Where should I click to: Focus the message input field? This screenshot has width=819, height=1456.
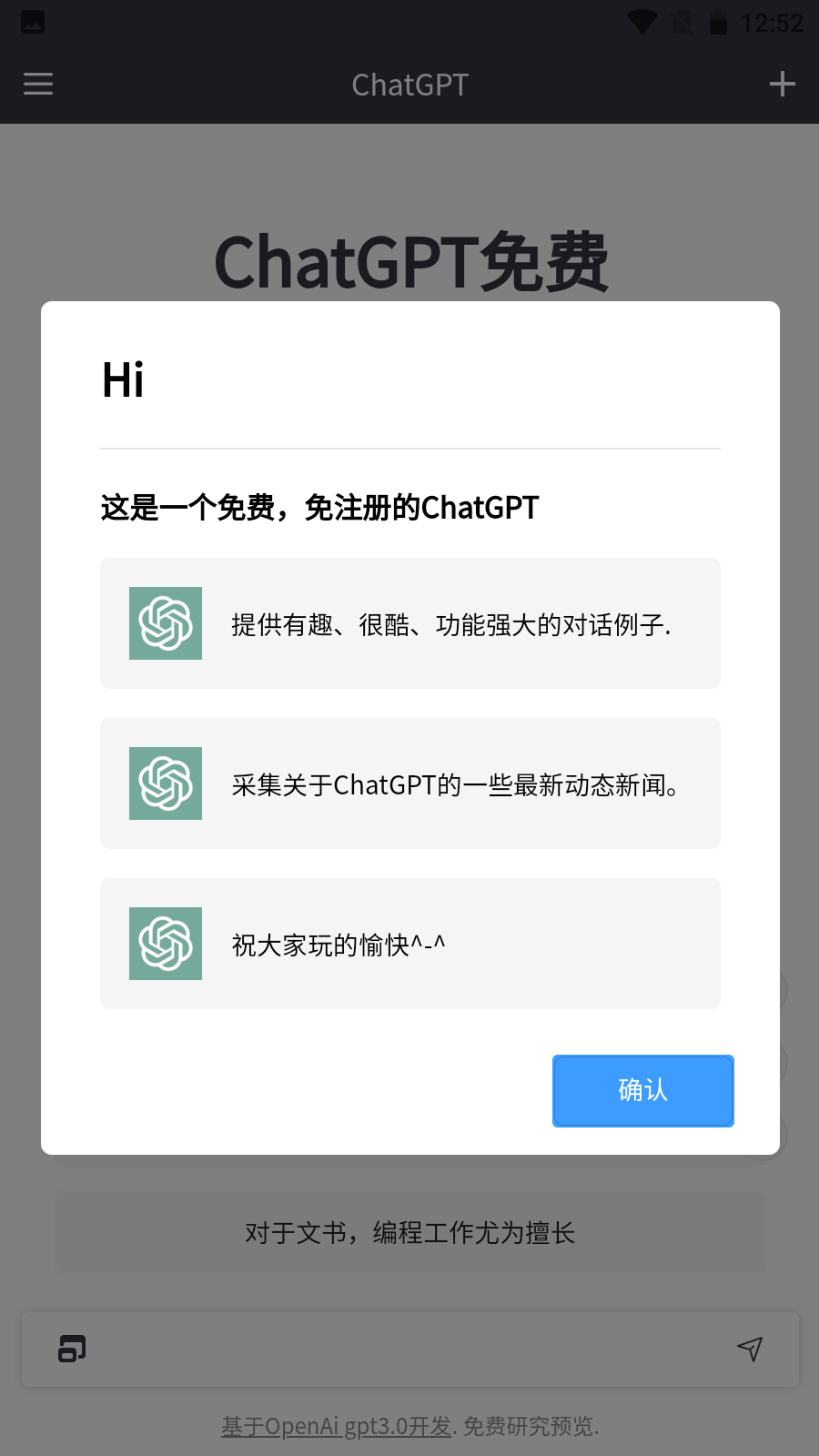click(410, 1349)
